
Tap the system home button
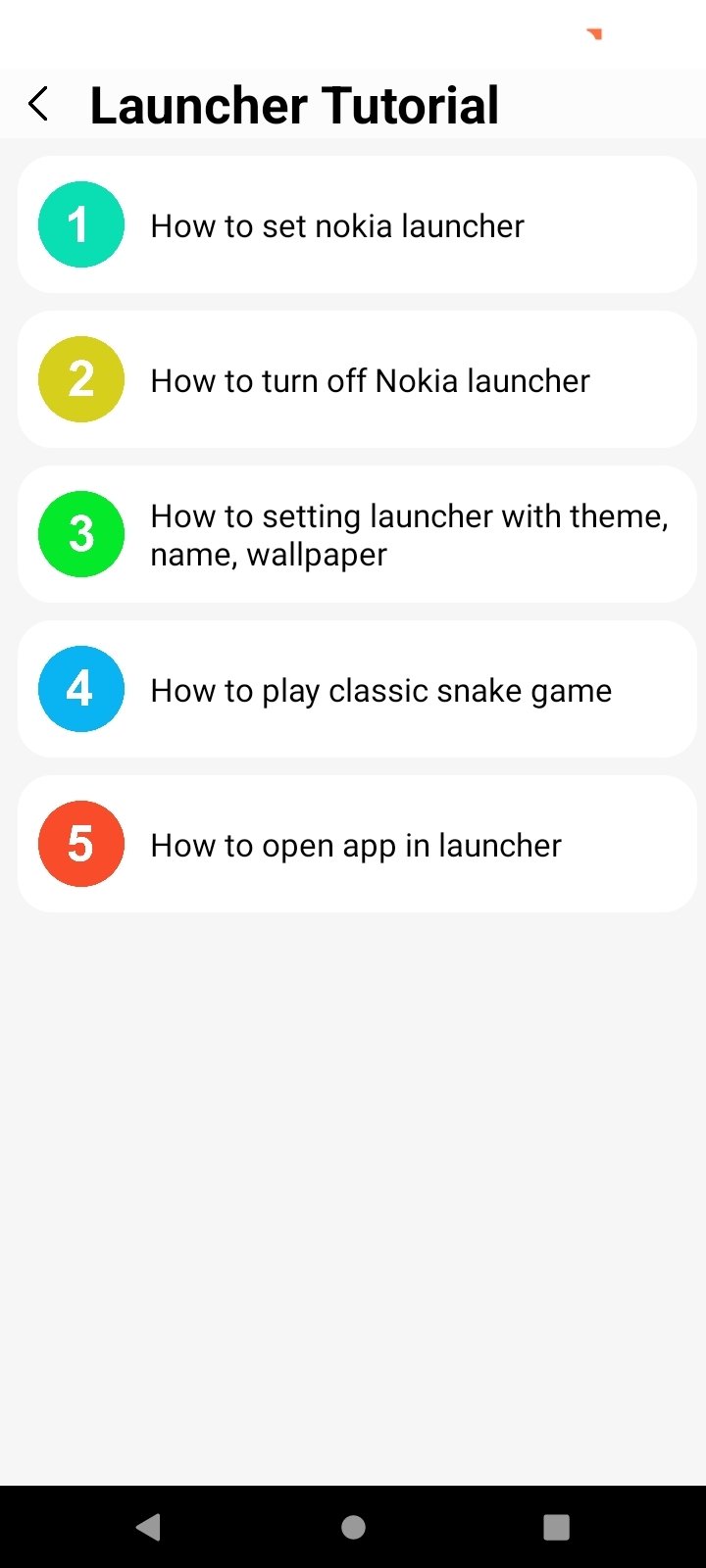[353, 1527]
